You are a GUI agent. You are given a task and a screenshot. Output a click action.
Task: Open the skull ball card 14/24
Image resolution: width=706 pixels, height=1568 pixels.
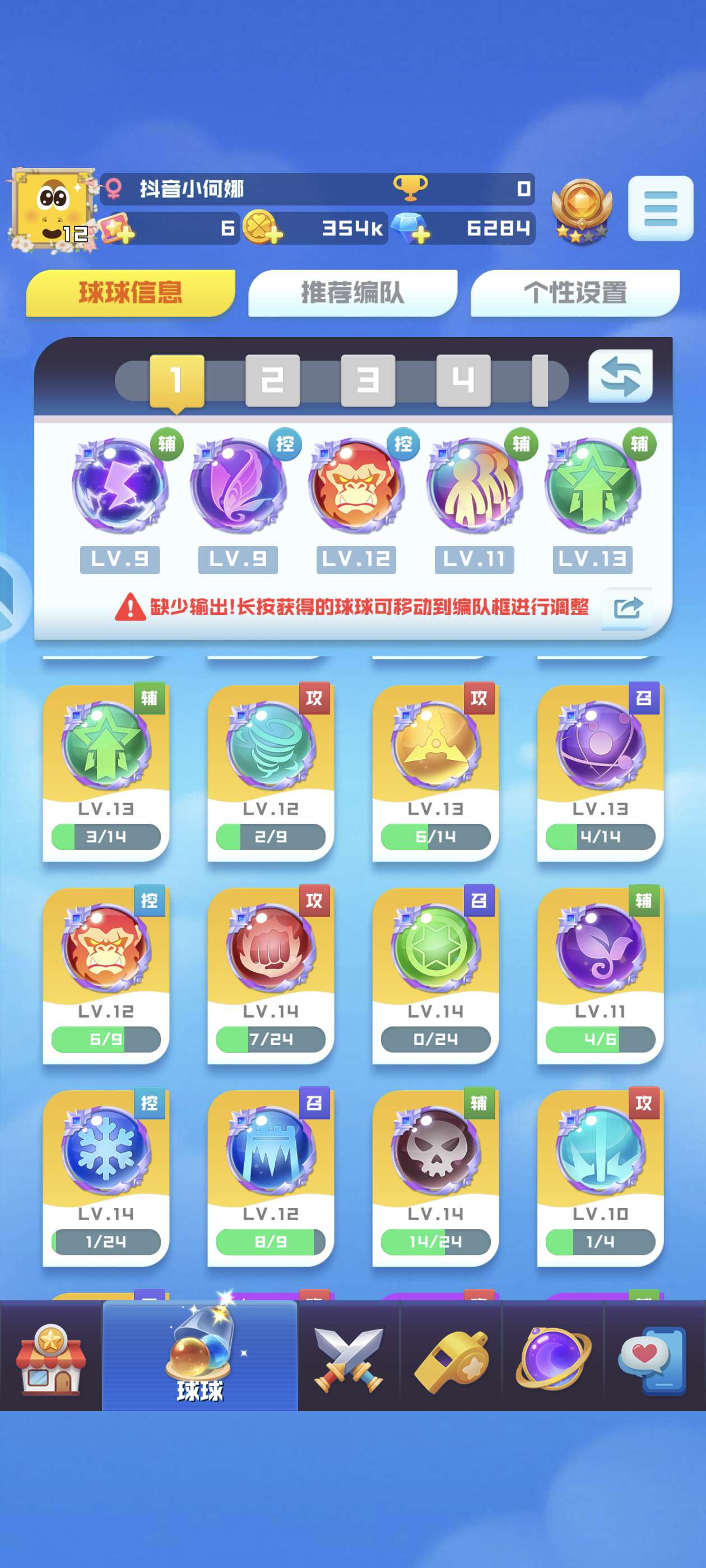click(x=435, y=1177)
